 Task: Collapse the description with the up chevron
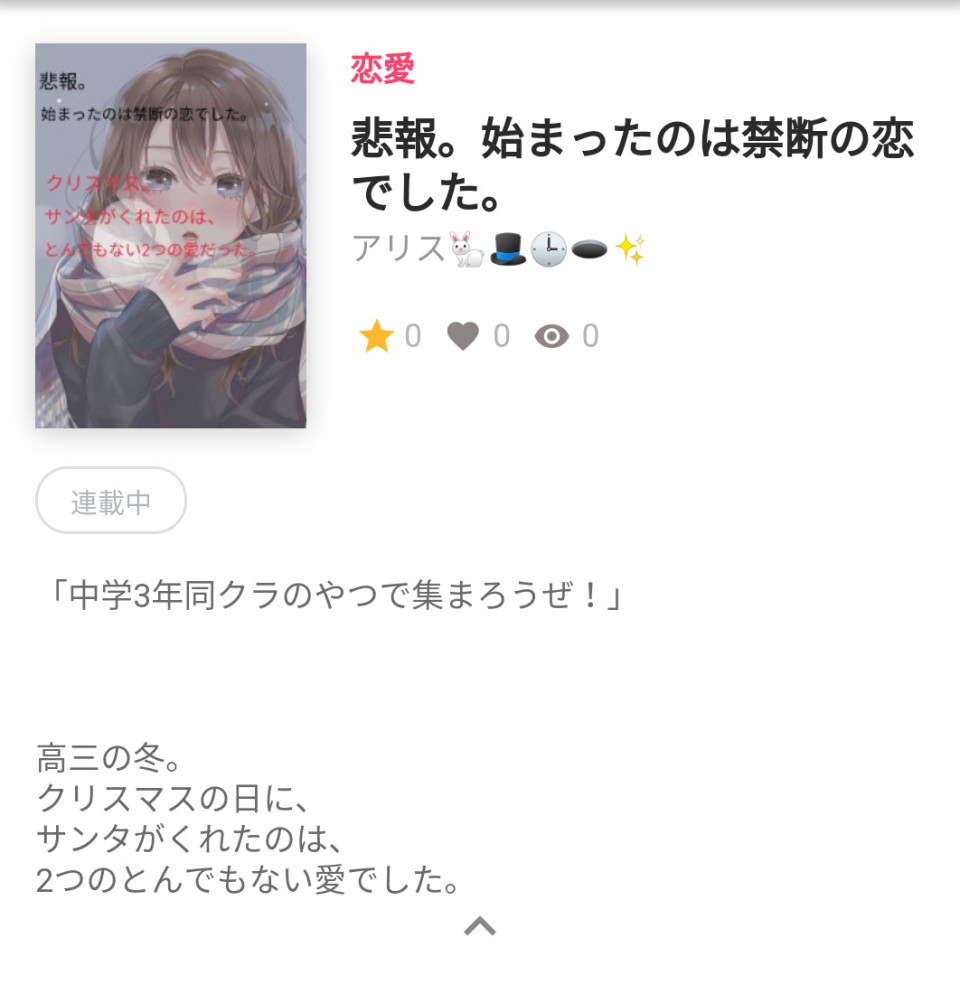[x=480, y=927]
